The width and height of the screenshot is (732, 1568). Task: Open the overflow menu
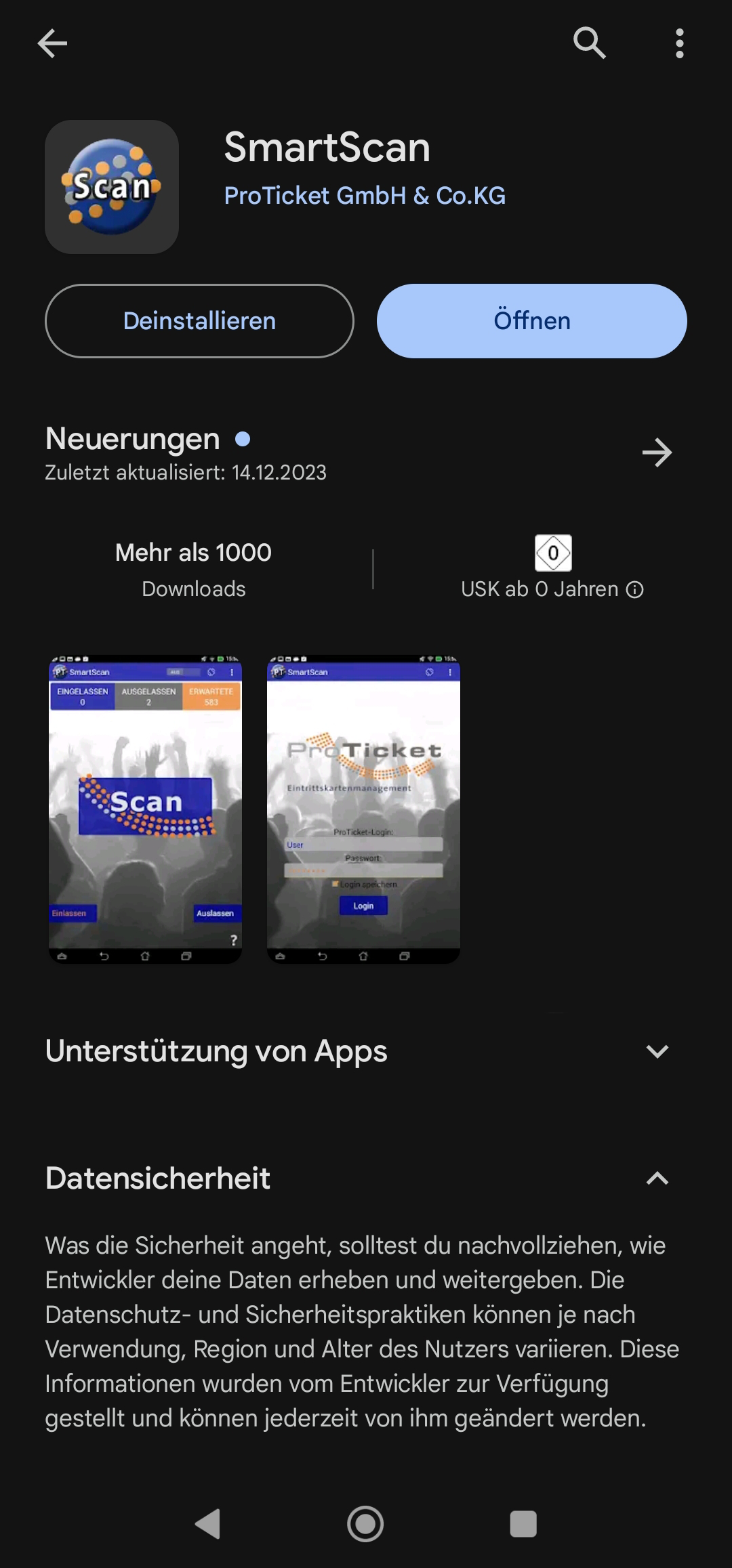click(679, 44)
